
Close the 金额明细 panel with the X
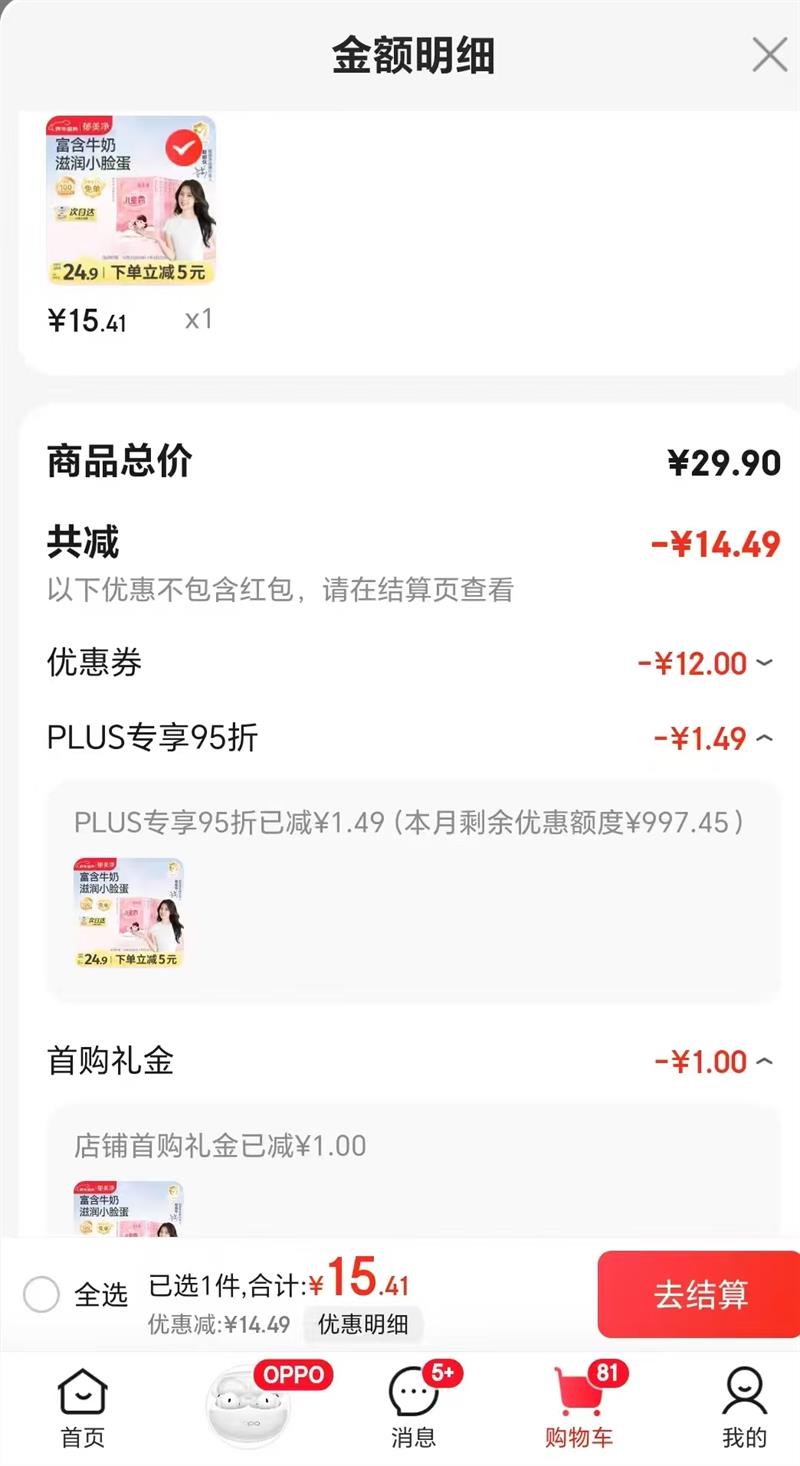(x=768, y=55)
